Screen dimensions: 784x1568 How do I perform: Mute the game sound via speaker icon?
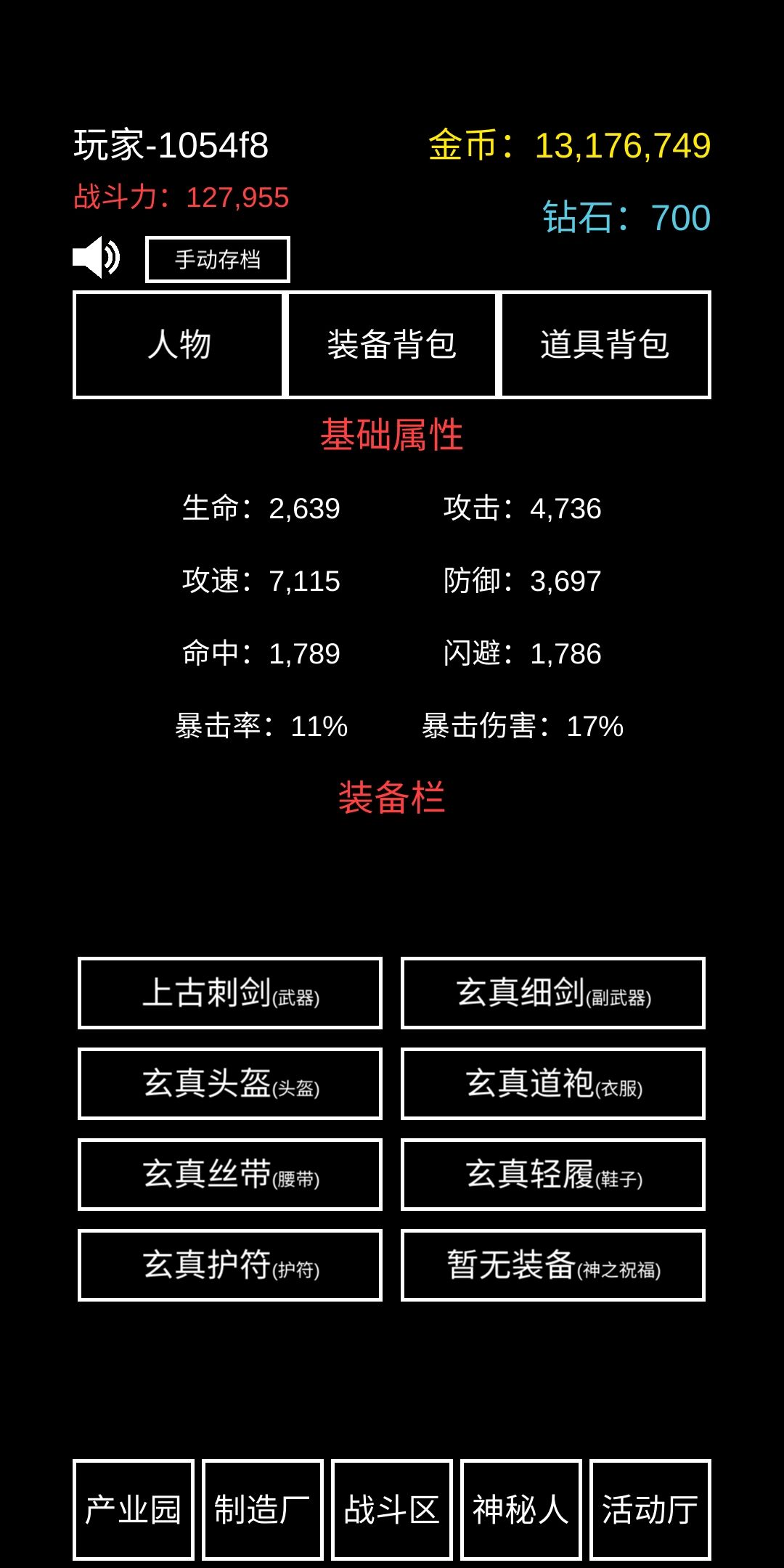pos(97,258)
